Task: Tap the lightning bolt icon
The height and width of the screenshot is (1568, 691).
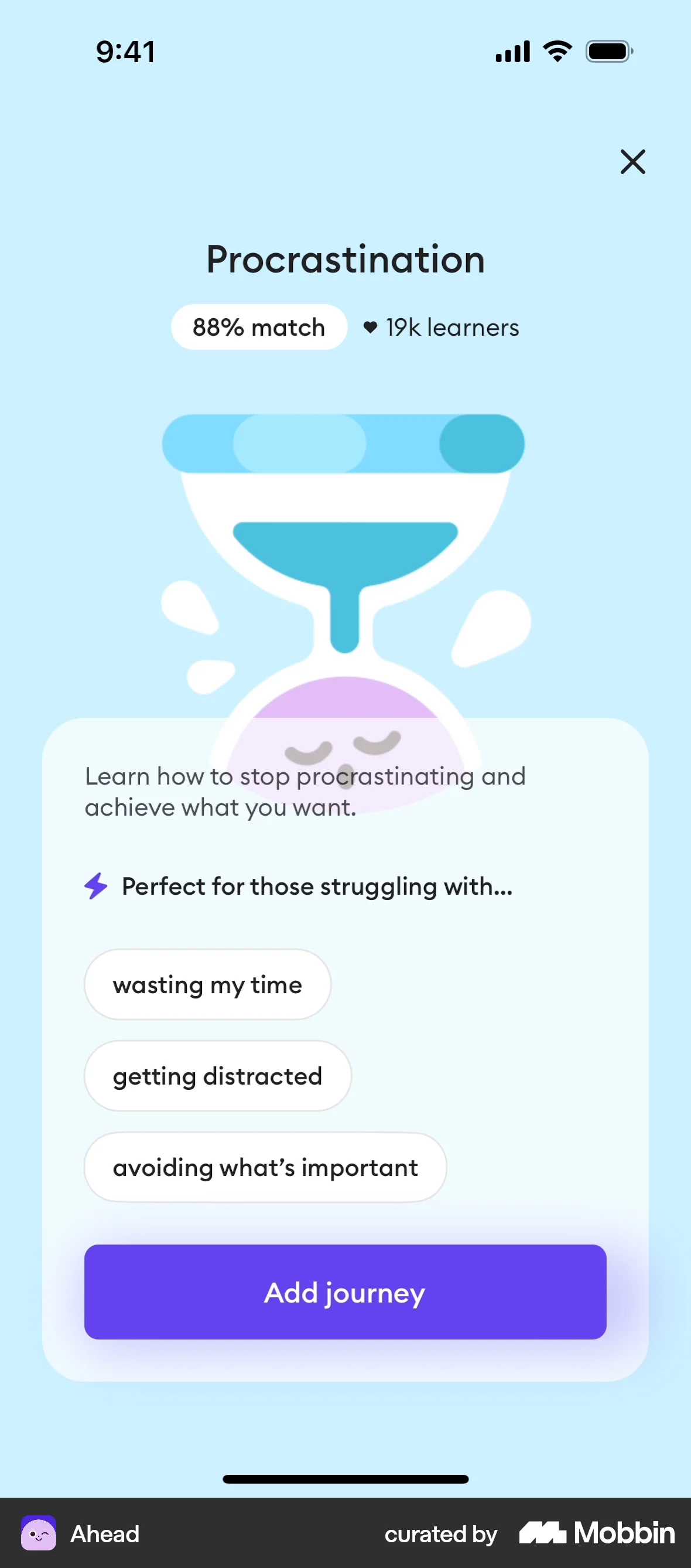Action: 96,887
